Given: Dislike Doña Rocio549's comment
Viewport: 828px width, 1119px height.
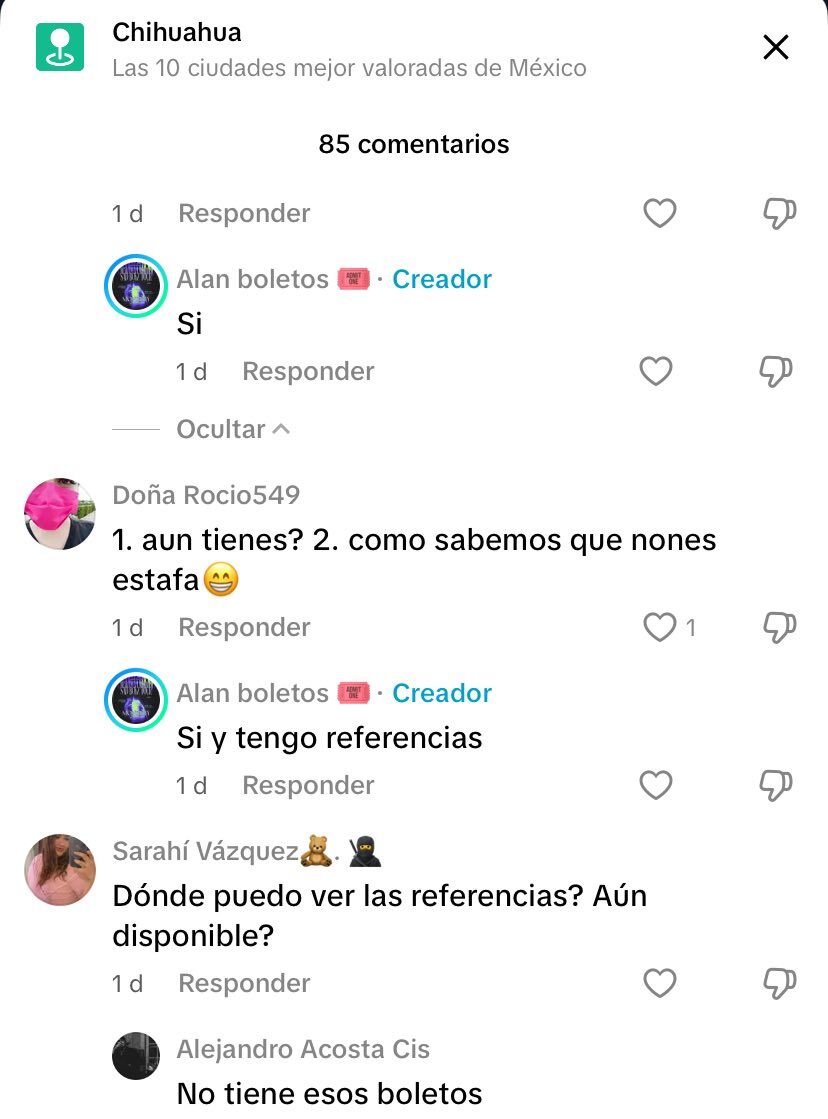Looking at the screenshot, I should 779,627.
